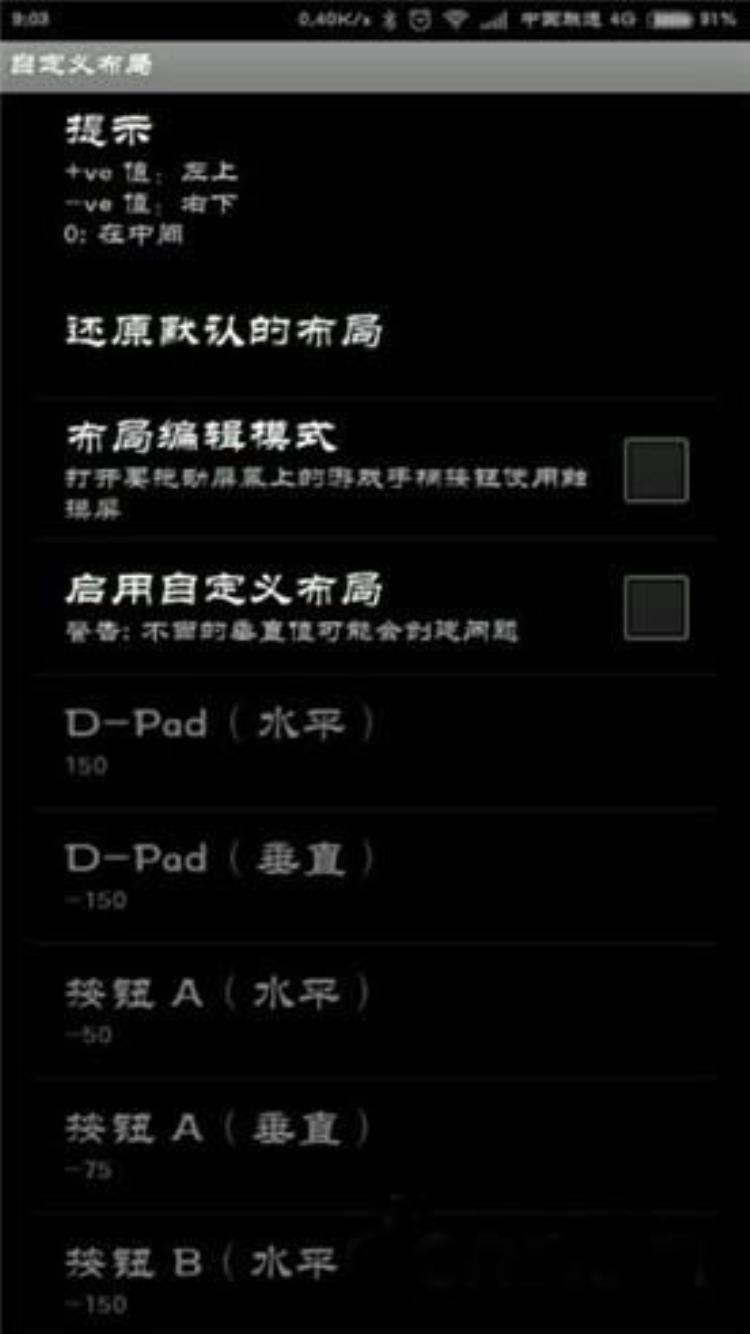Enable the 布局编辑模式 checkbox
The image size is (750, 1334).
pos(656,470)
